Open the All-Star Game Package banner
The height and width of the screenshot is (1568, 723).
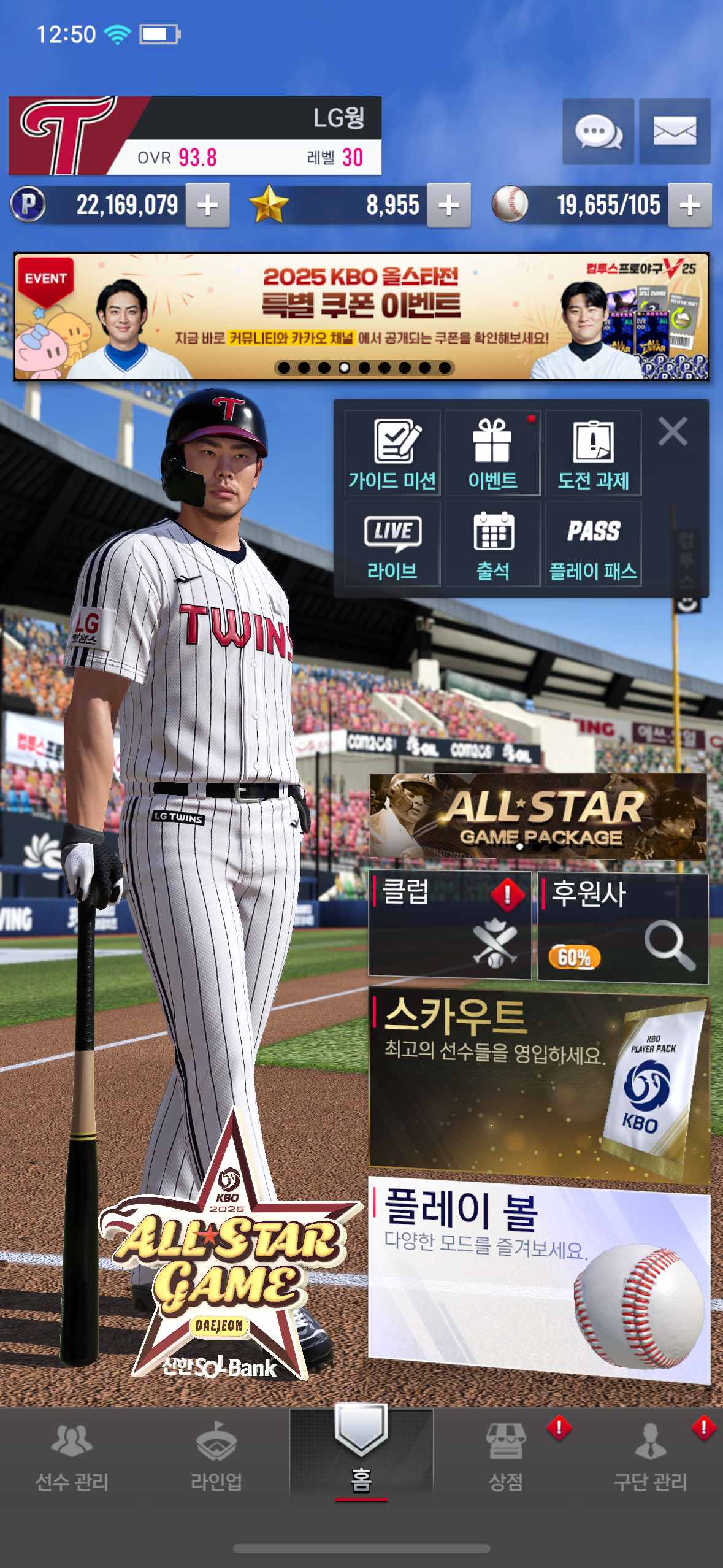coord(538,816)
